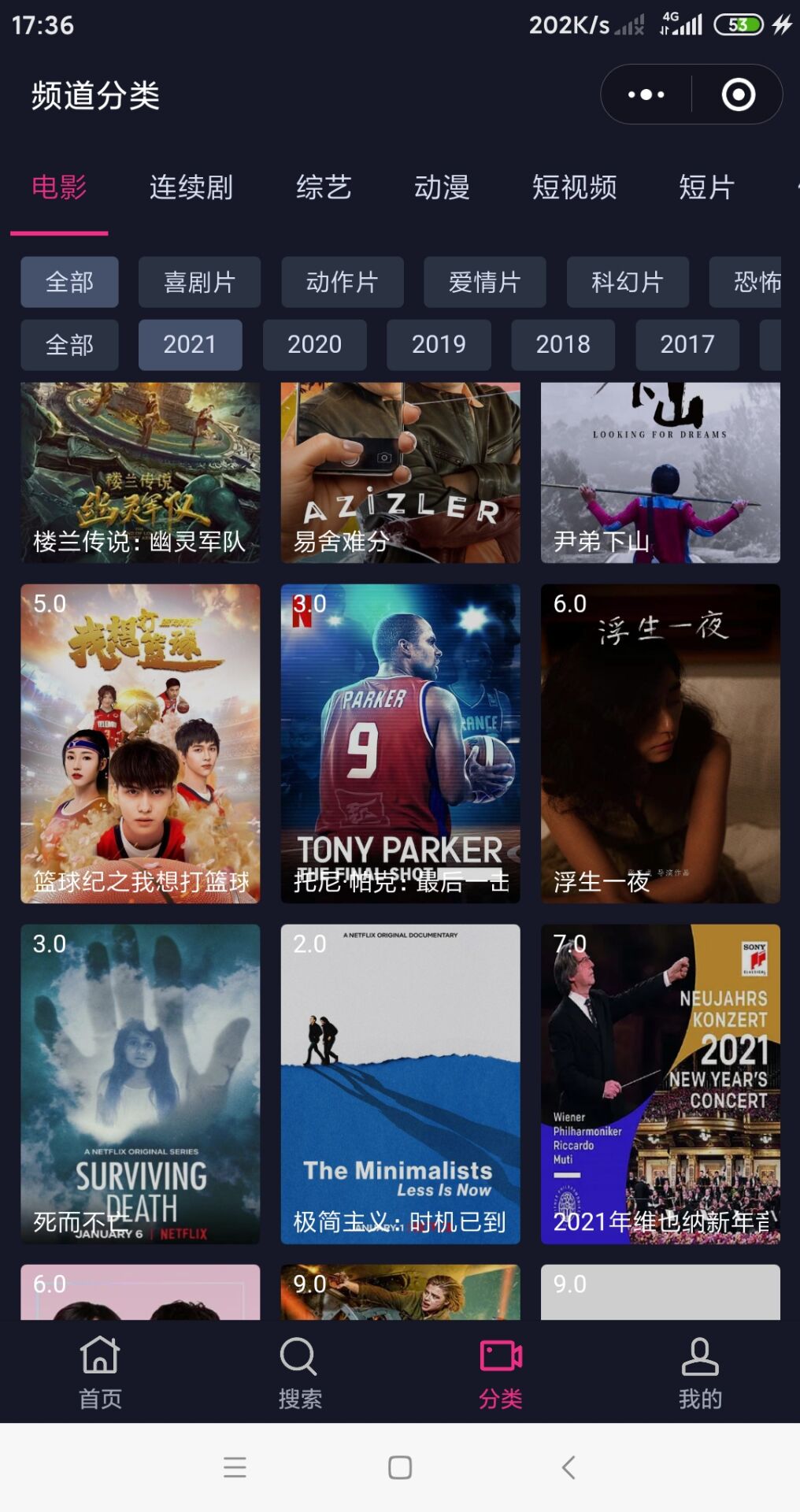Select the 科幻片 genre chip
The image size is (800, 1512).
click(628, 282)
